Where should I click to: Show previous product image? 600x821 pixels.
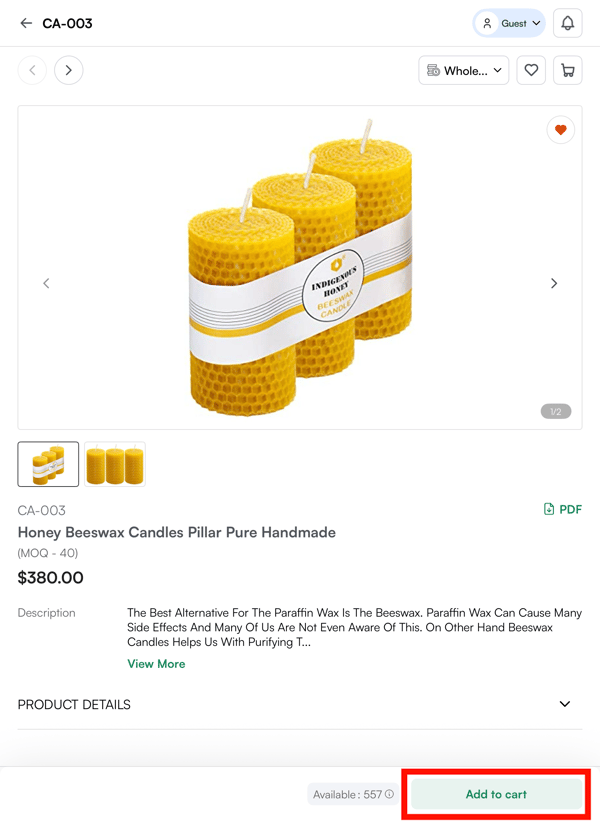pos(46,284)
